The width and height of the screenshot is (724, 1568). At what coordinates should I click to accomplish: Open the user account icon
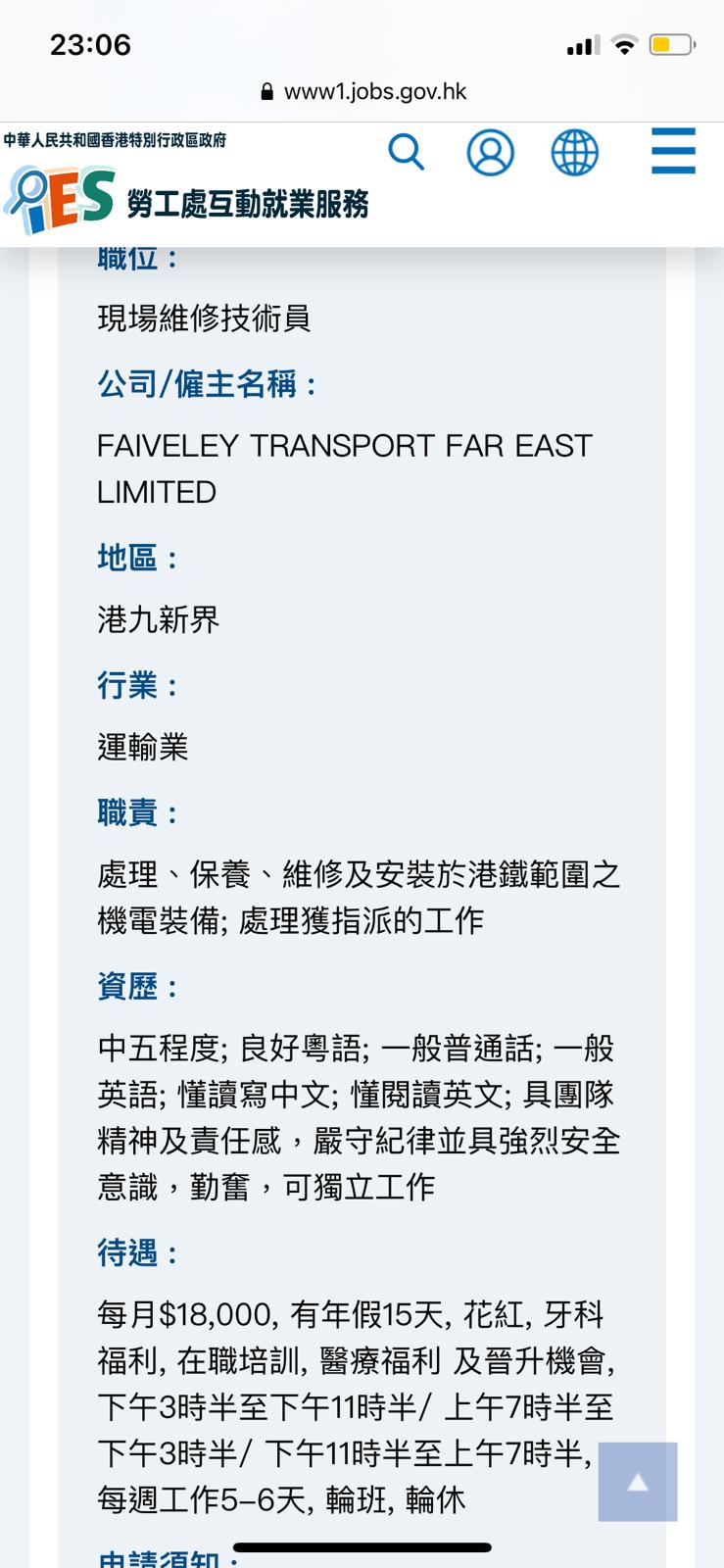click(x=490, y=153)
